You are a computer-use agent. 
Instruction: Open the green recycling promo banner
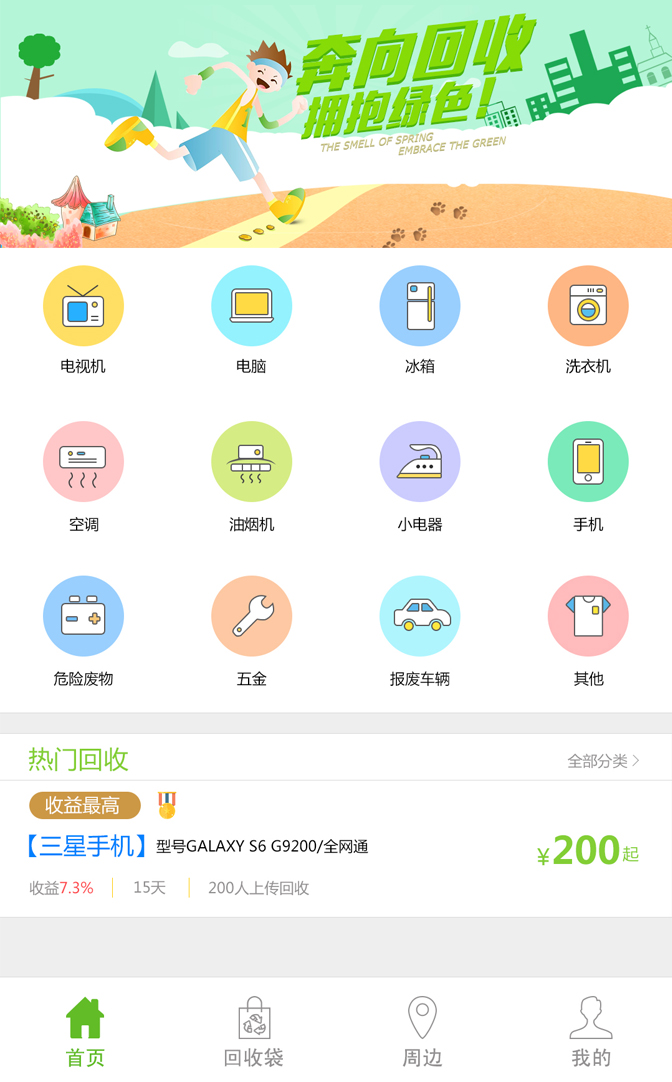pyautogui.click(x=336, y=124)
